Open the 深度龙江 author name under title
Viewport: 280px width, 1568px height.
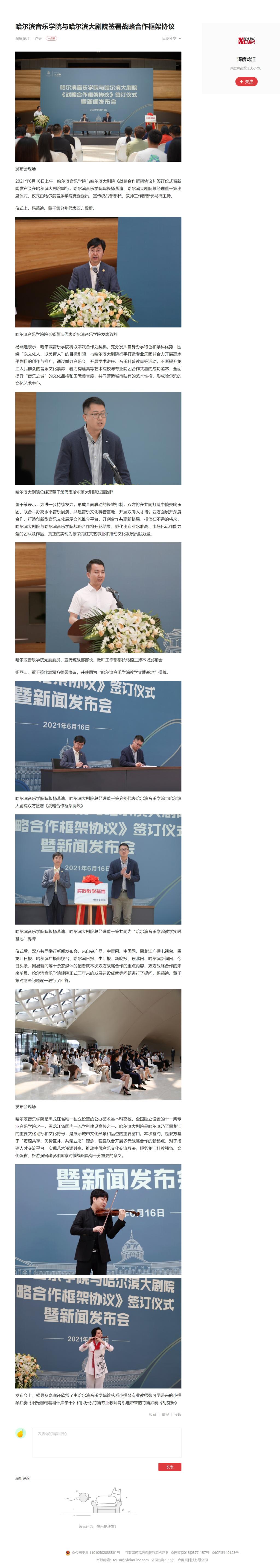22,38
